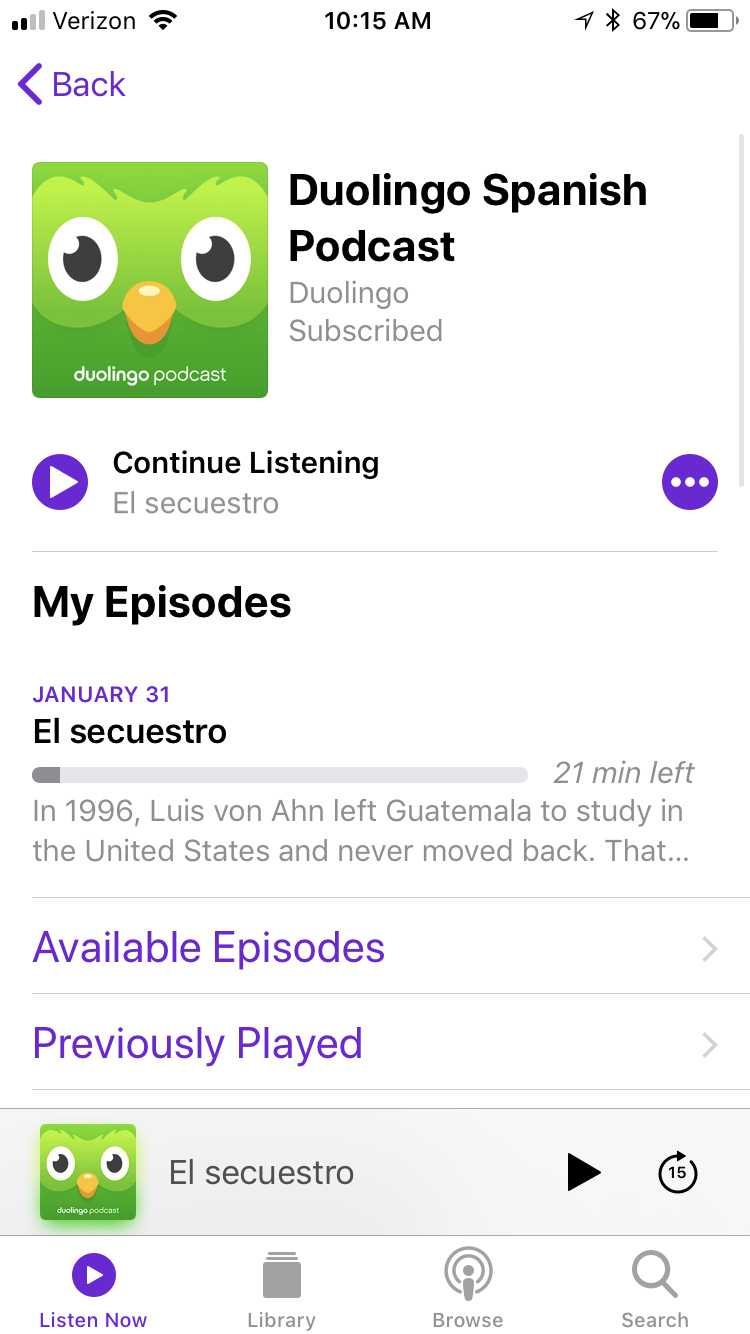The width and height of the screenshot is (750, 1334).
Task: Open the El secuestro episode from January 31
Action: tap(130, 731)
